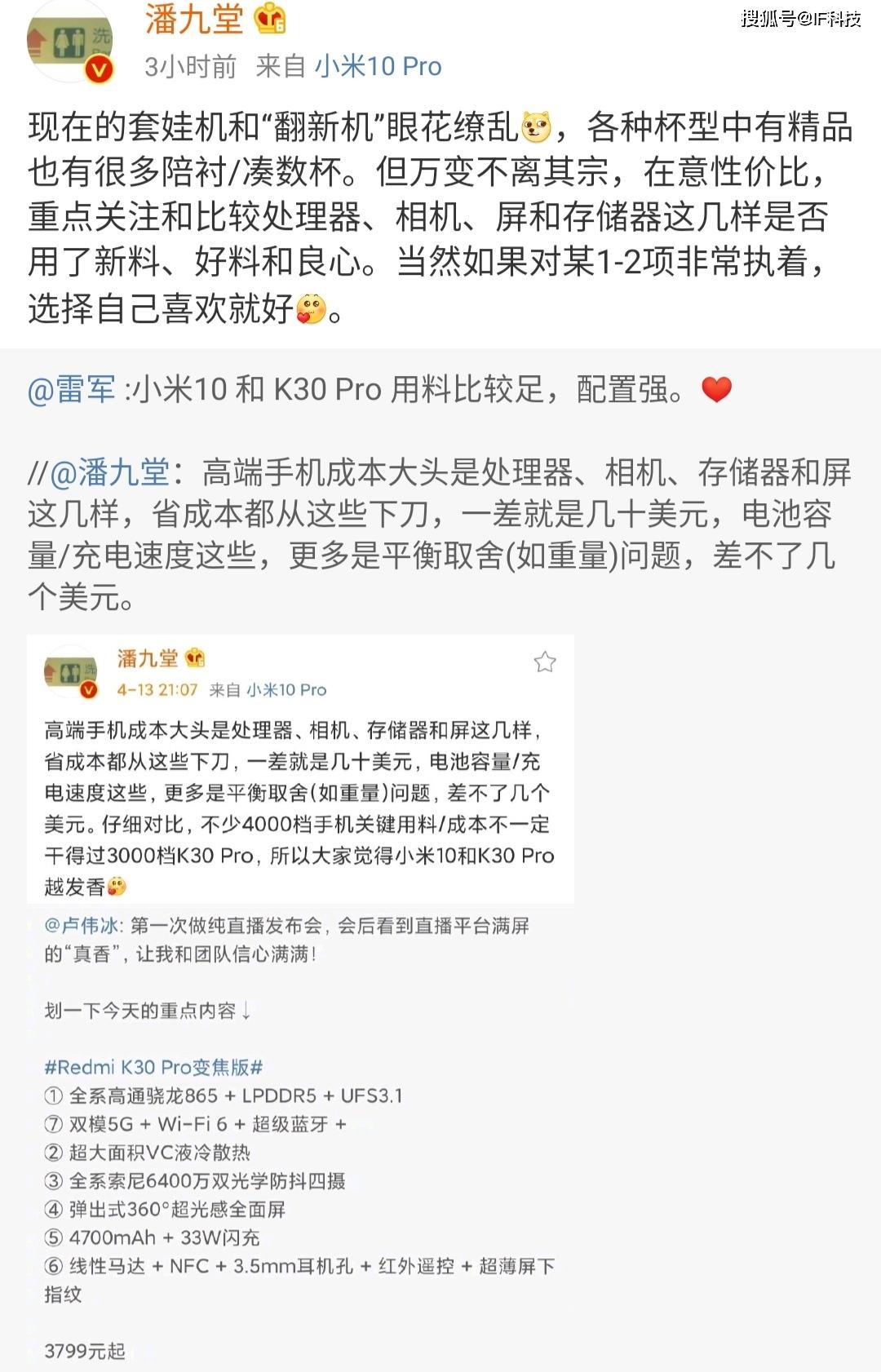
Task: Tap the 潘九堂 username at top
Action: coord(194,20)
